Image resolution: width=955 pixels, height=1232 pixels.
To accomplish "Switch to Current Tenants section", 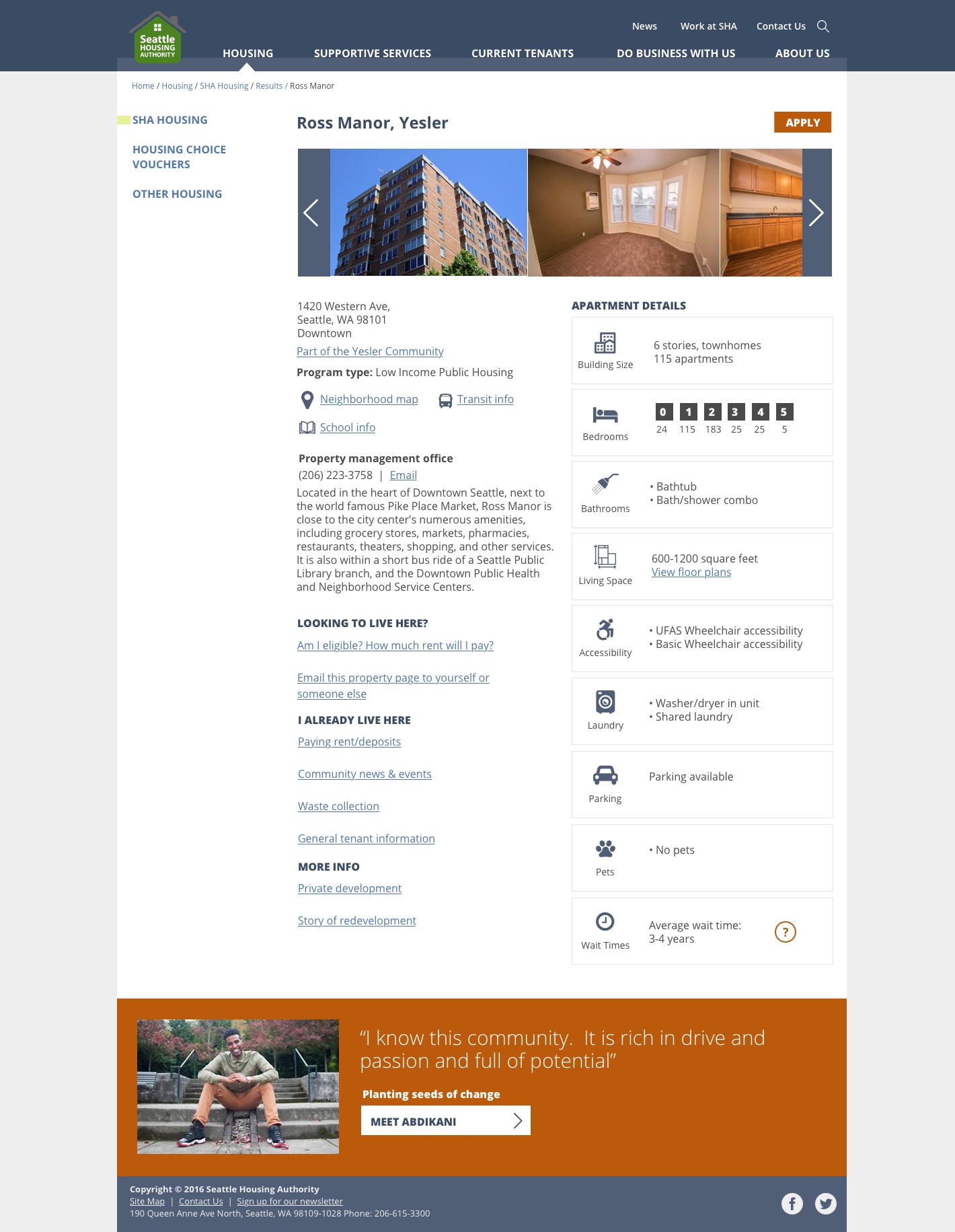I will point(522,53).
